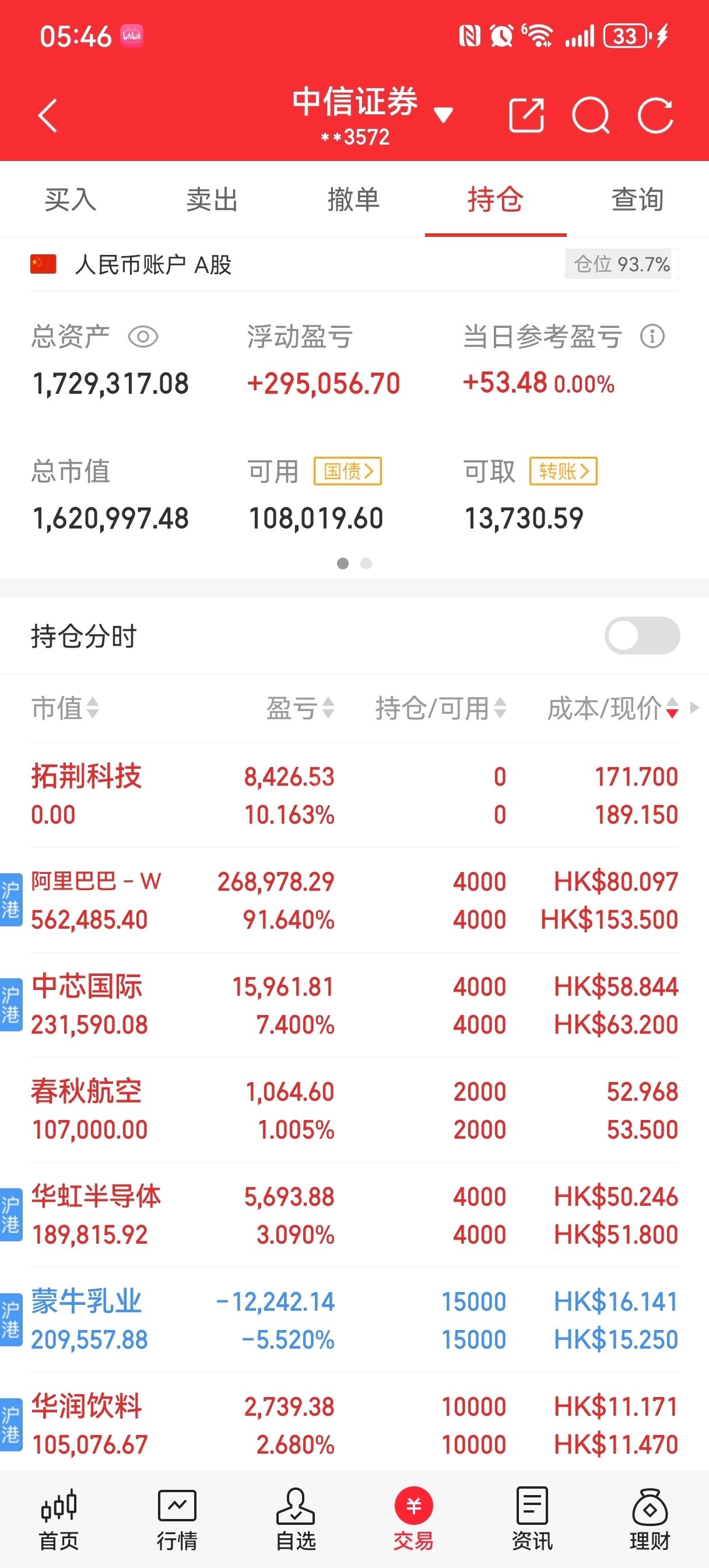This screenshot has width=709, height=1568.
Task: Tap the 国债 button beside 可用
Action: click(x=348, y=471)
